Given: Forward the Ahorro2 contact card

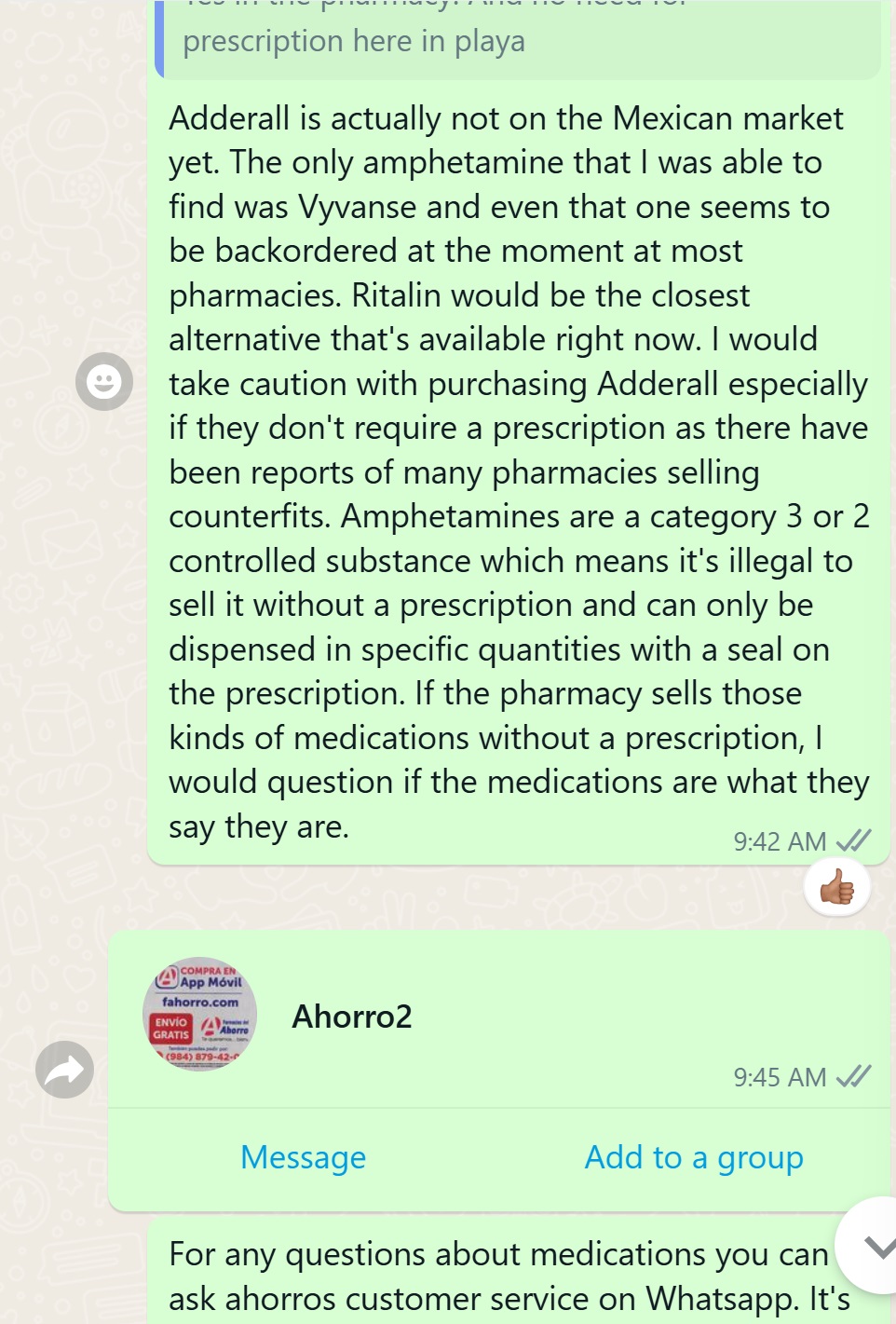Looking at the screenshot, I should (64, 1069).
